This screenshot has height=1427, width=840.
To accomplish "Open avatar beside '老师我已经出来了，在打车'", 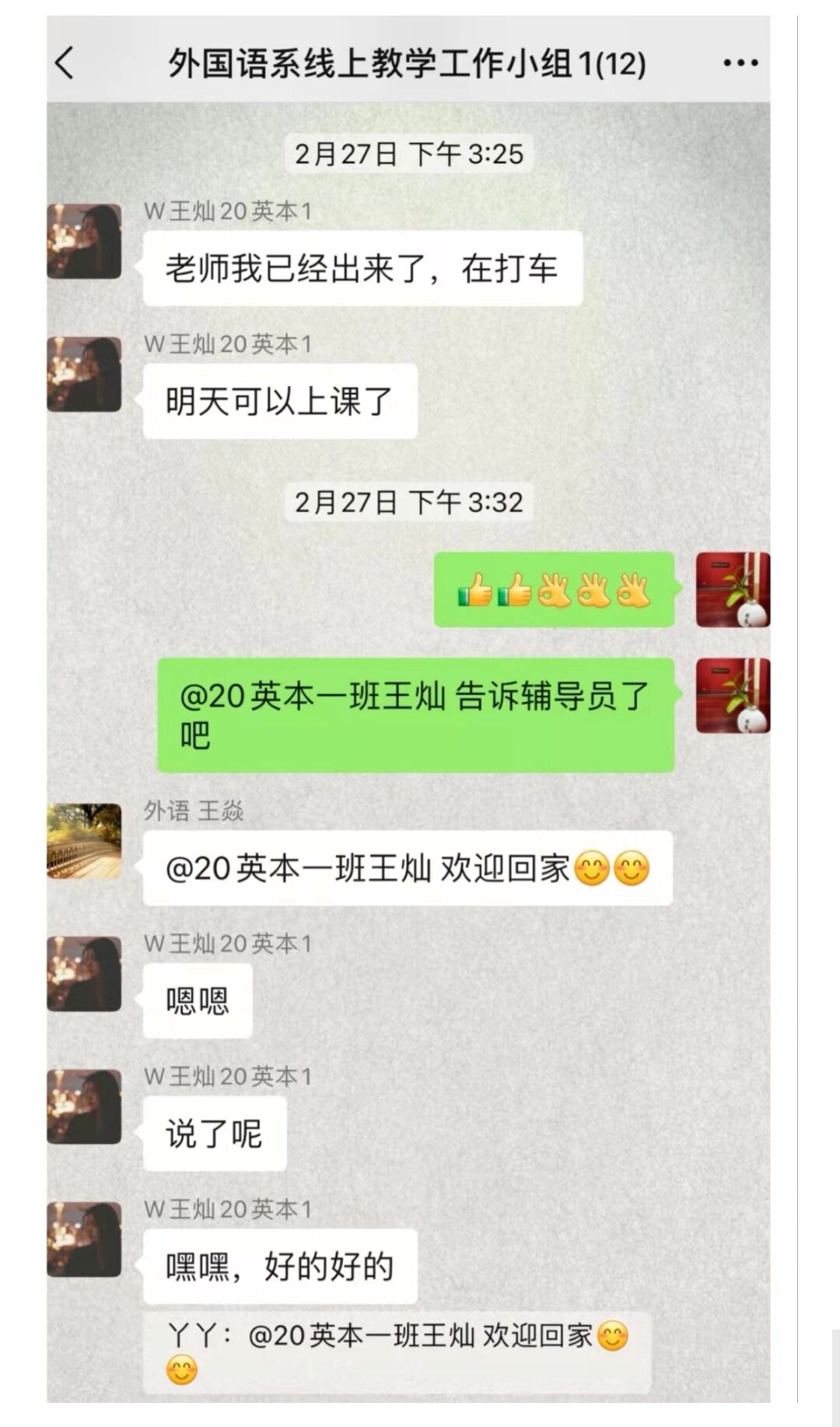I will coord(84,241).
